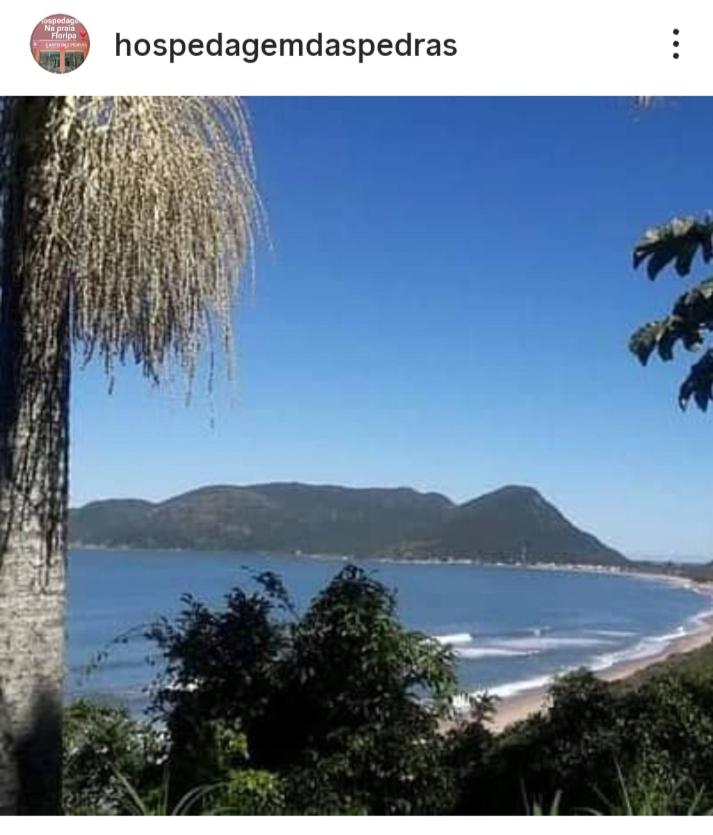Tap the beach photo post
The width and height of the screenshot is (713, 835).
[x=356, y=455]
